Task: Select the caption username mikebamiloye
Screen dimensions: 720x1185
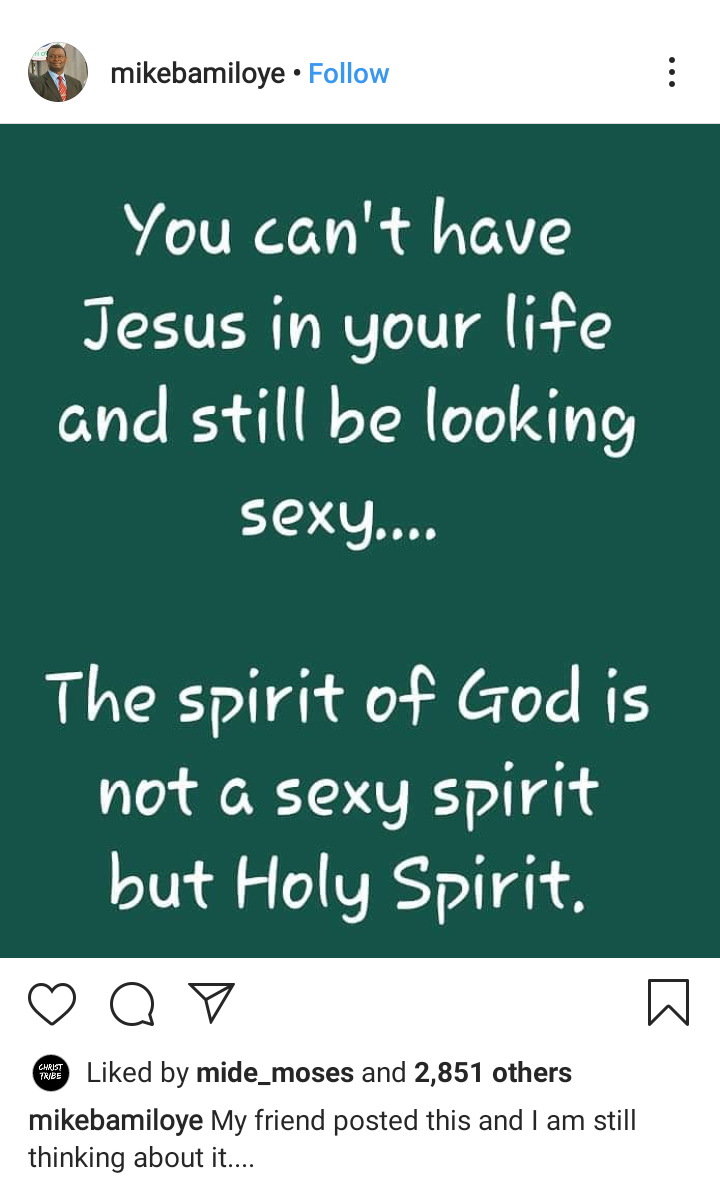Action: pos(113,1120)
